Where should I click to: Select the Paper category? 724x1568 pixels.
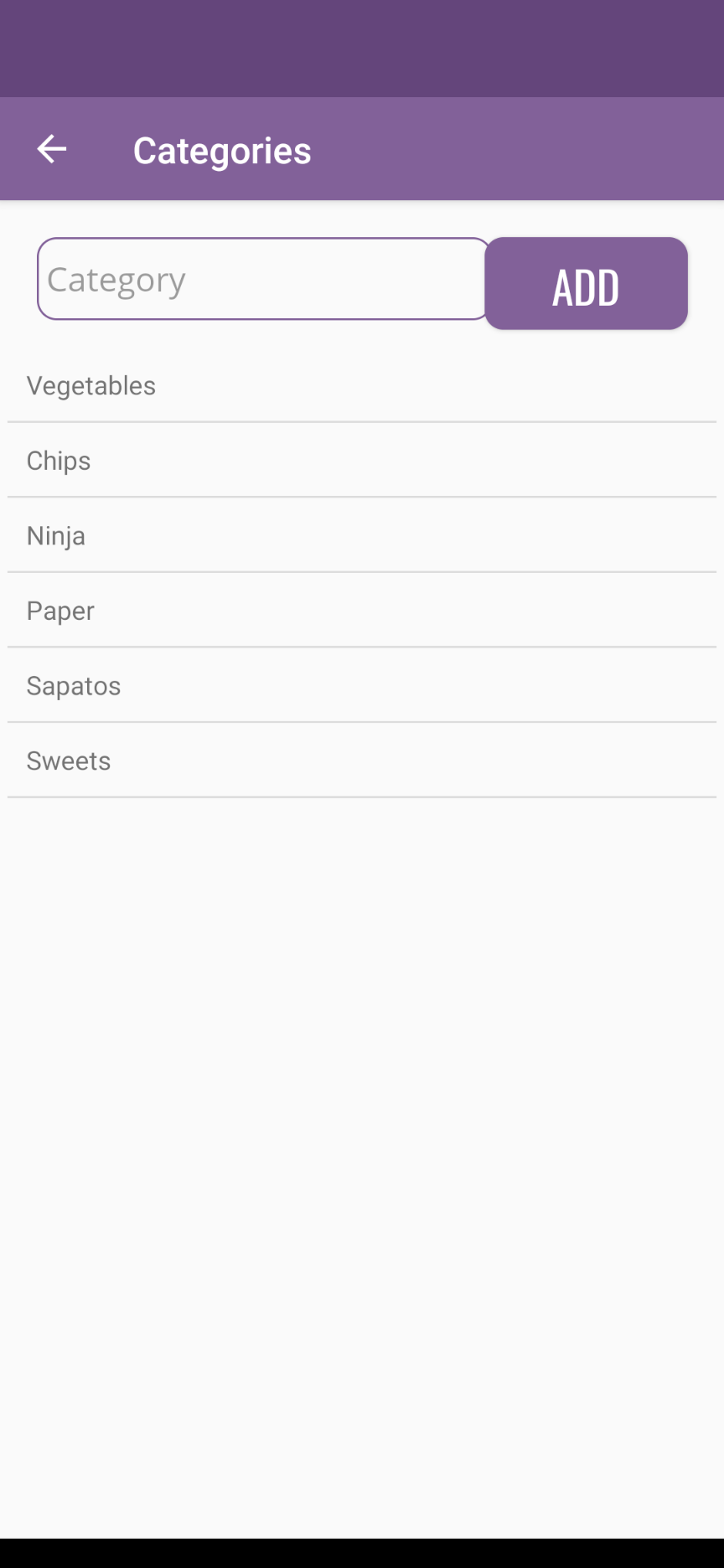(60, 610)
